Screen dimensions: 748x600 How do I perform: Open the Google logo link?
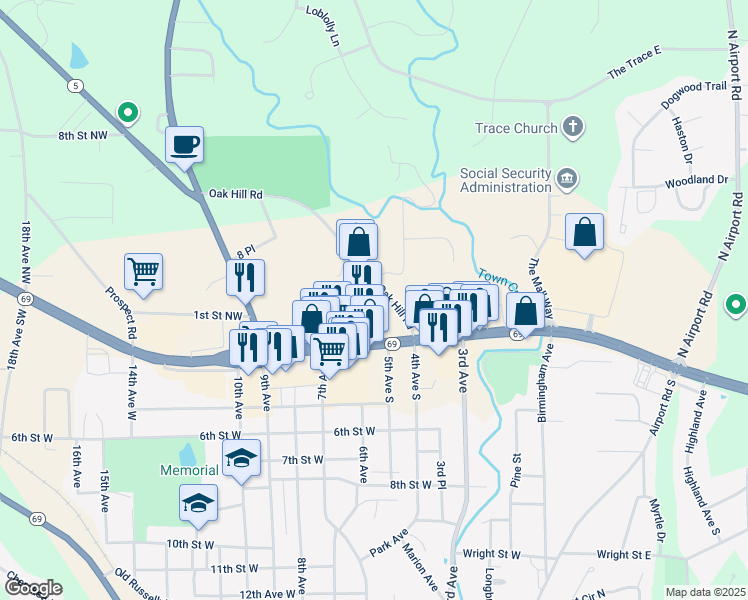(x=33, y=588)
